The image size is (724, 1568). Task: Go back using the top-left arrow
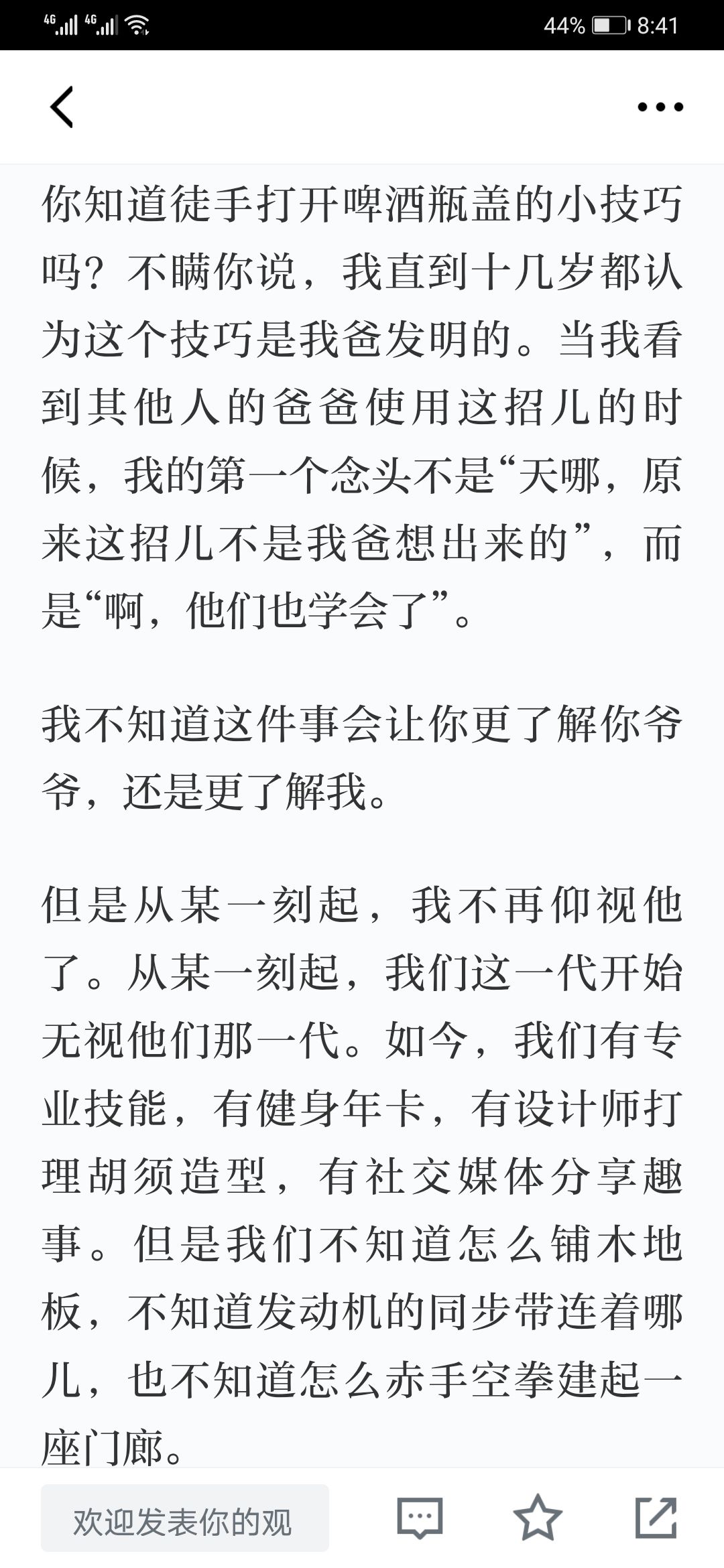coord(62,107)
